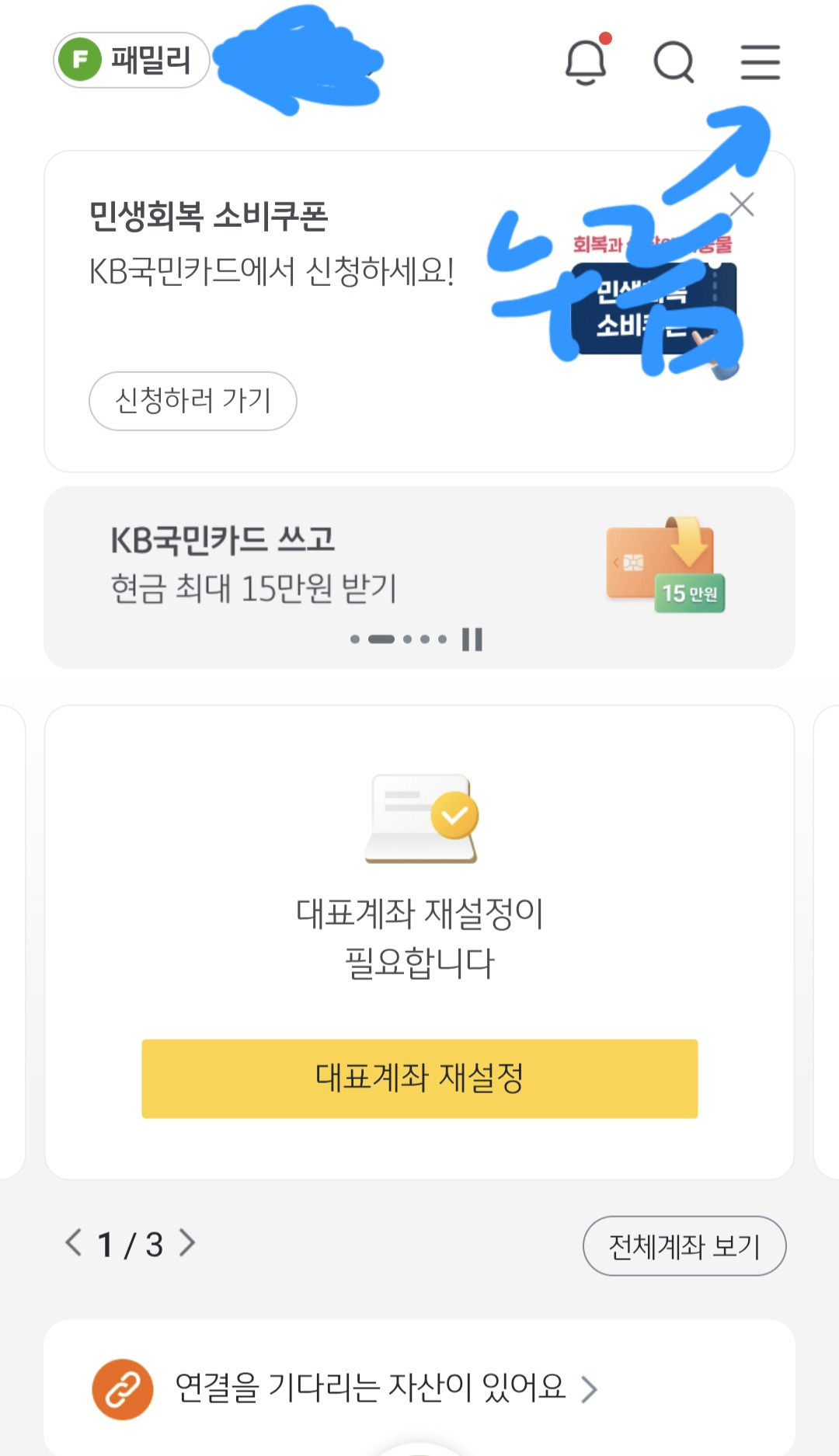Follow the 연결을 기다리는 자산이 있어요 link
Viewport: 839px width, 1456px height.
(373, 1387)
